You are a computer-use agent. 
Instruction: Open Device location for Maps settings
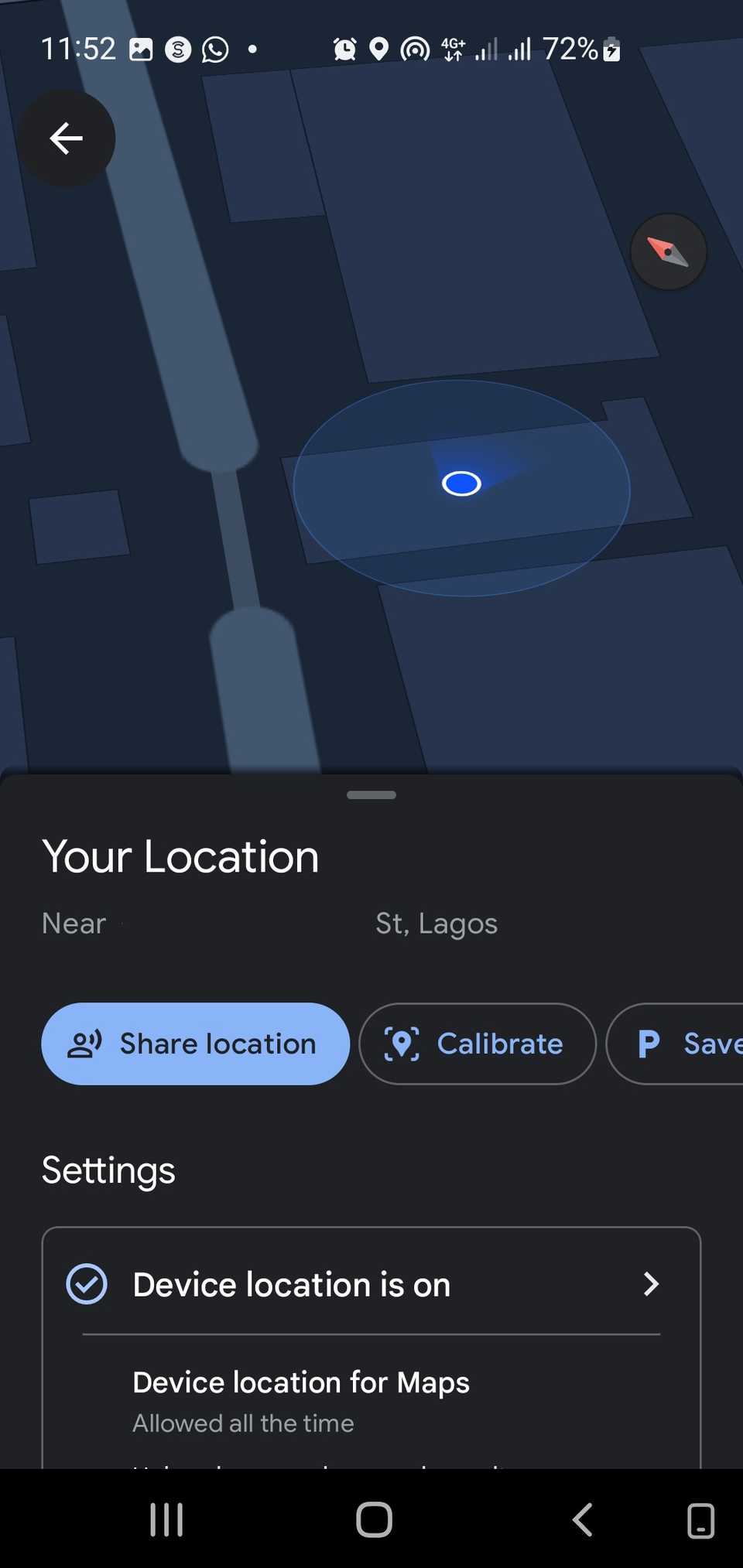[371, 1400]
